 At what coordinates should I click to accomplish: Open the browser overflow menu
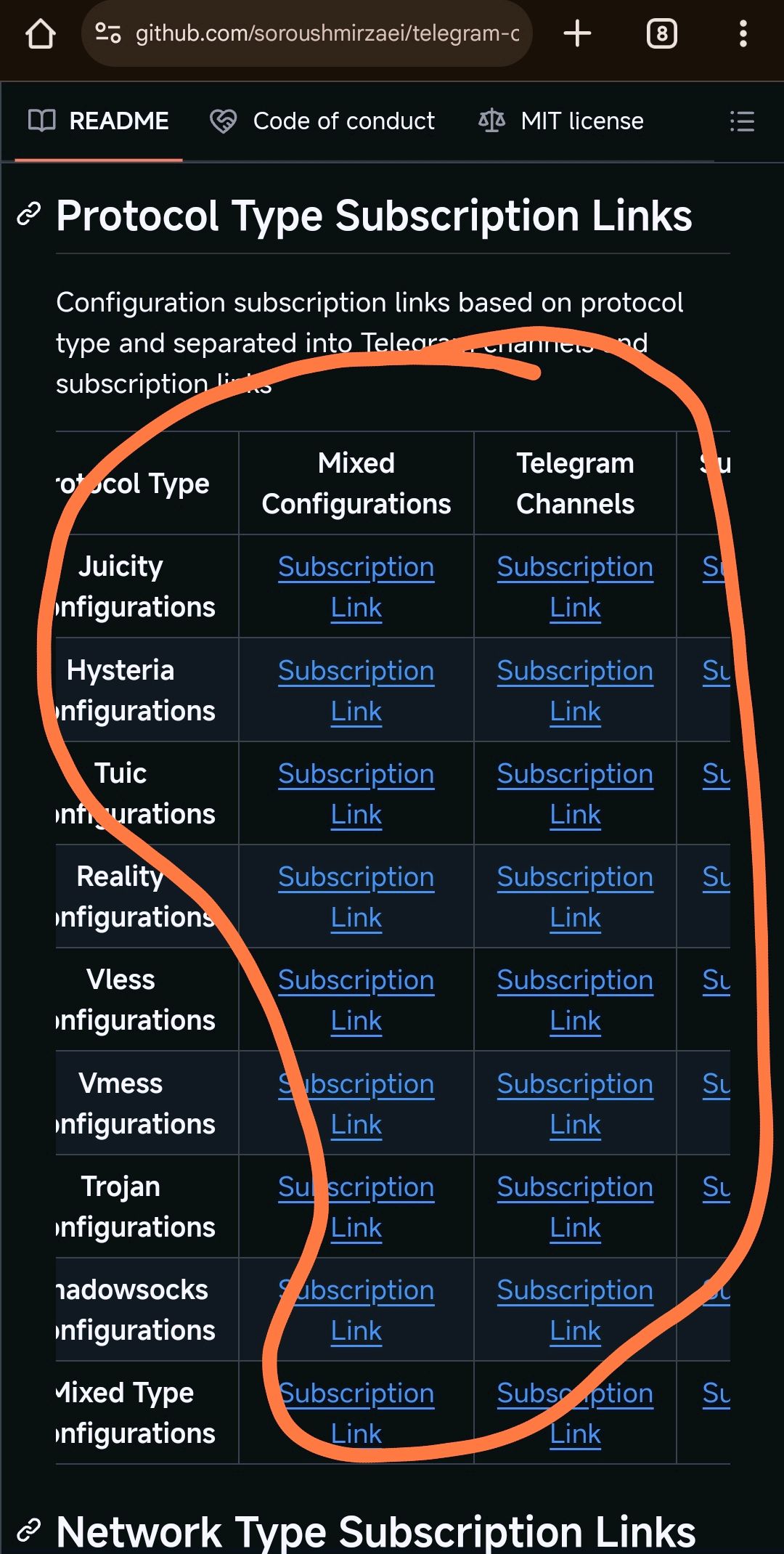[x=743, y=34]
